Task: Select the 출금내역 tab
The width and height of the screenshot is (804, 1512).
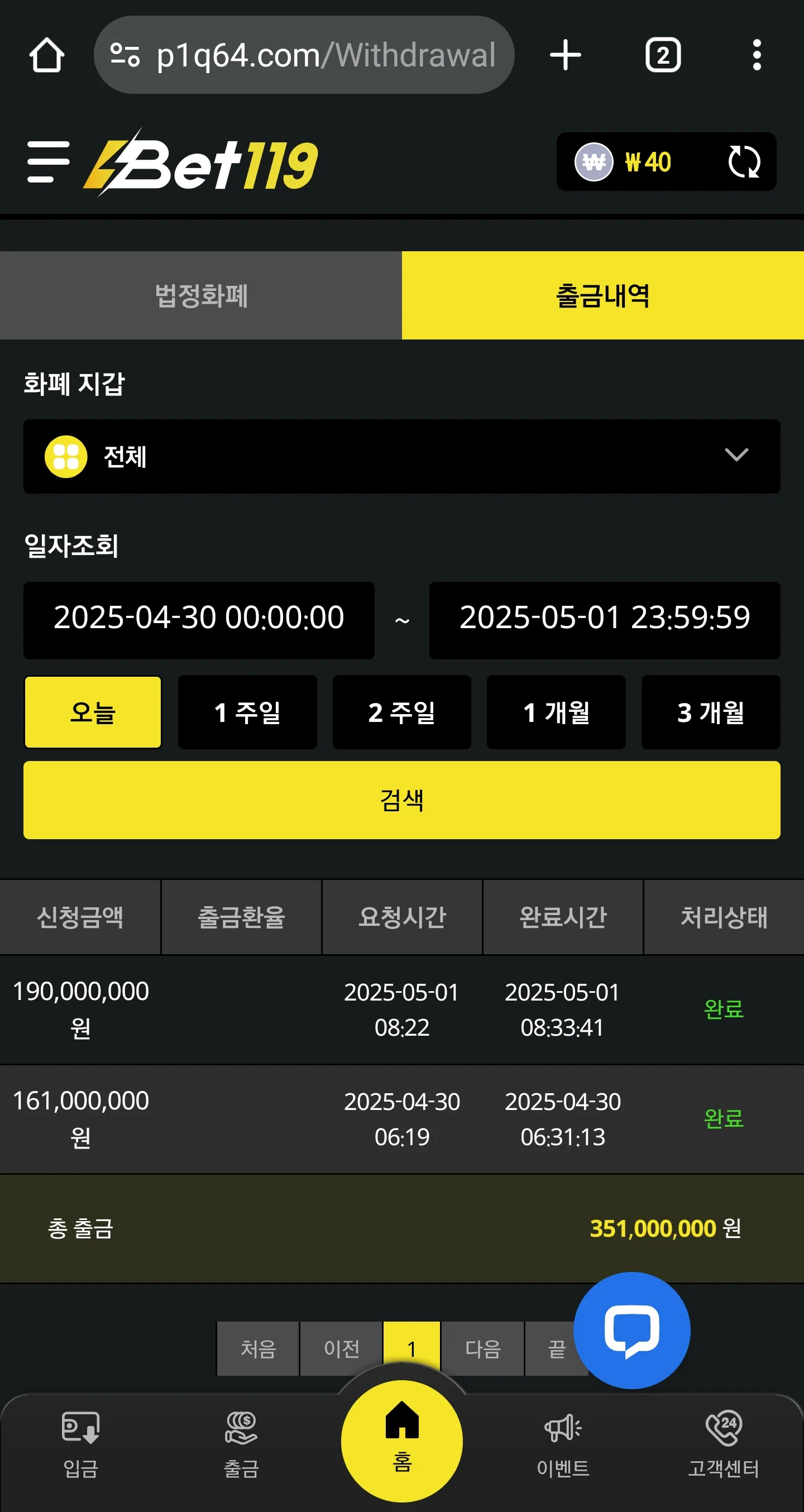Action: coord(602,295)
